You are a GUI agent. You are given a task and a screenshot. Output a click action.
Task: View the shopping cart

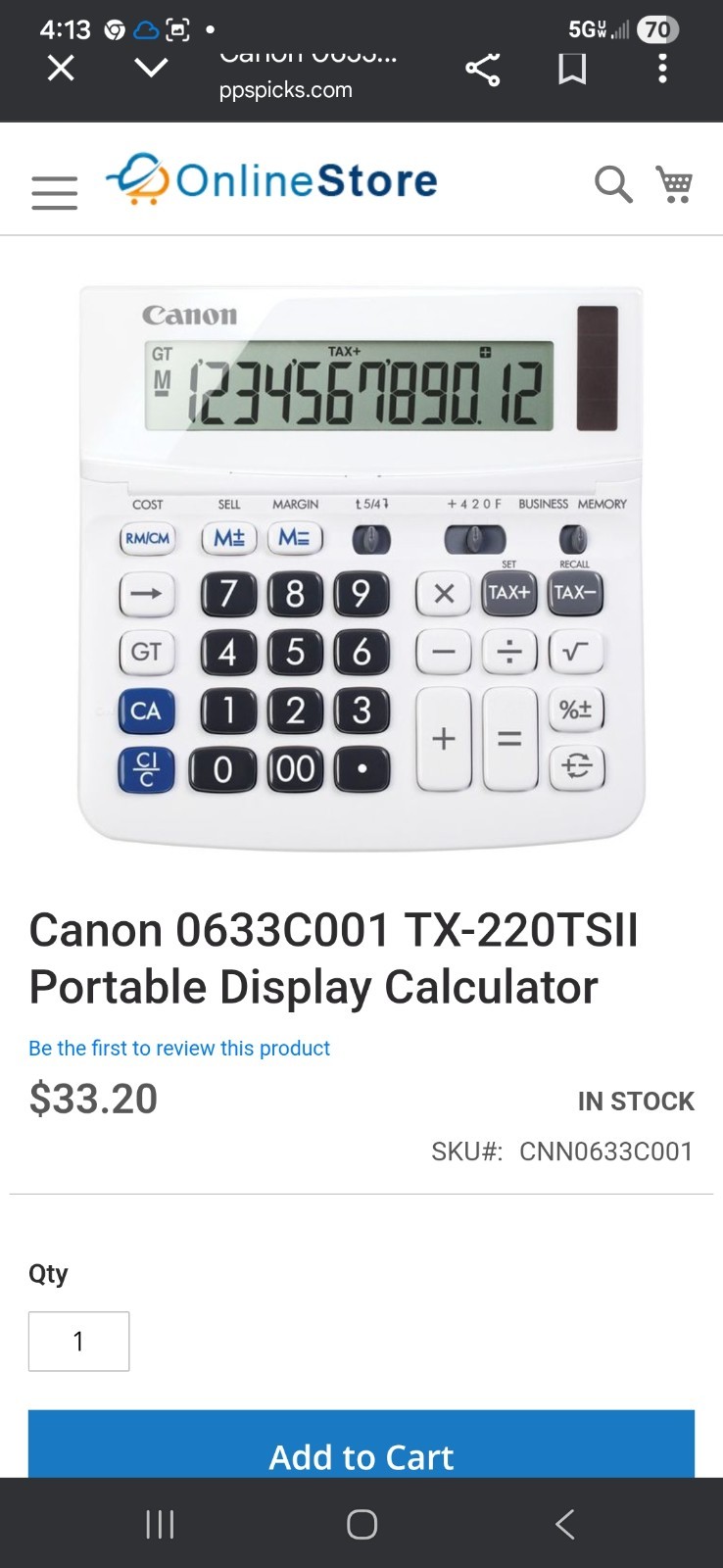pyautogui.click(x=675, y=183)
